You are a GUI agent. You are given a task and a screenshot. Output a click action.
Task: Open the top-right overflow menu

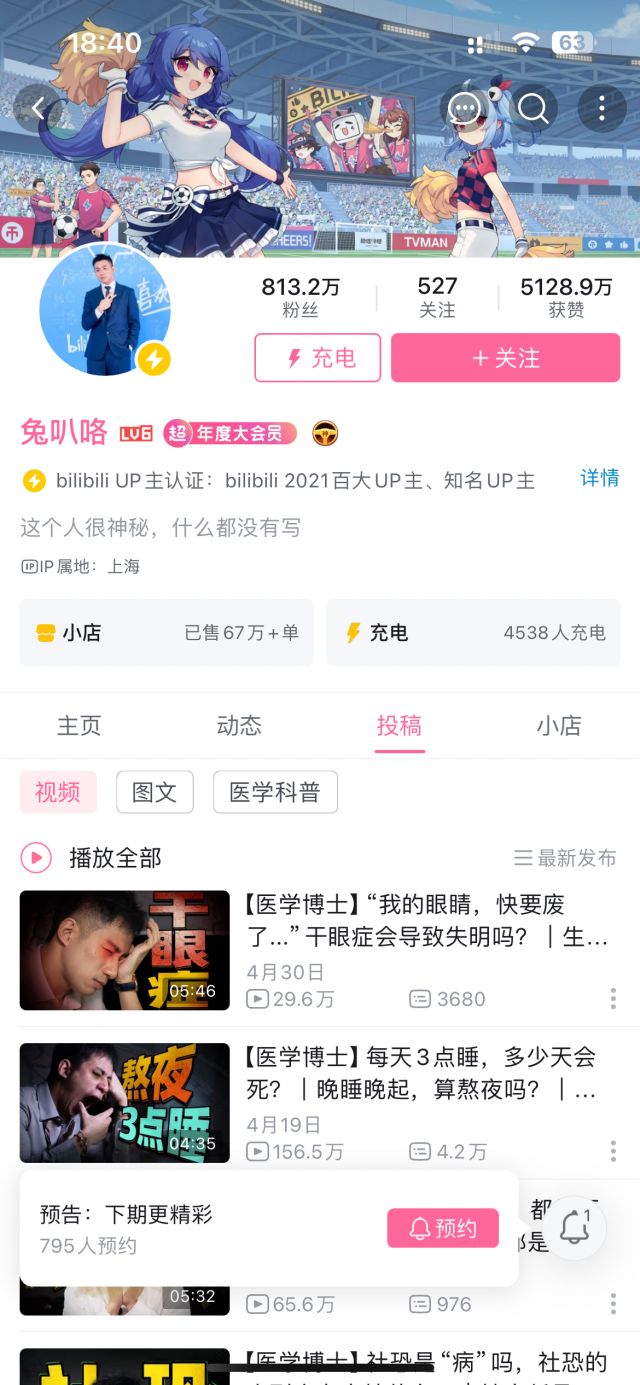601,108
